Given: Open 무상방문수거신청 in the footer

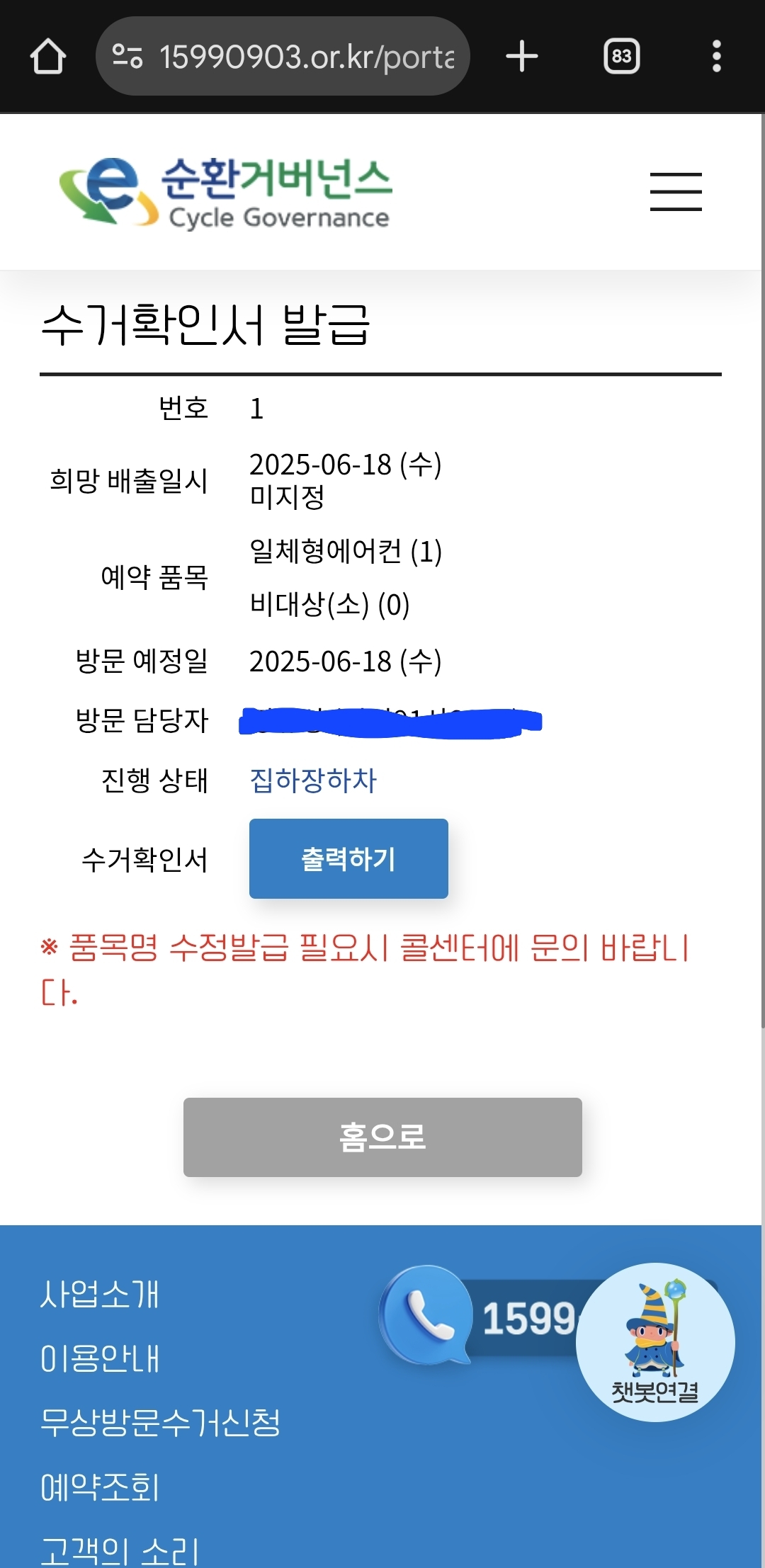Looking at the screenshot, I should coord(161,1423).
